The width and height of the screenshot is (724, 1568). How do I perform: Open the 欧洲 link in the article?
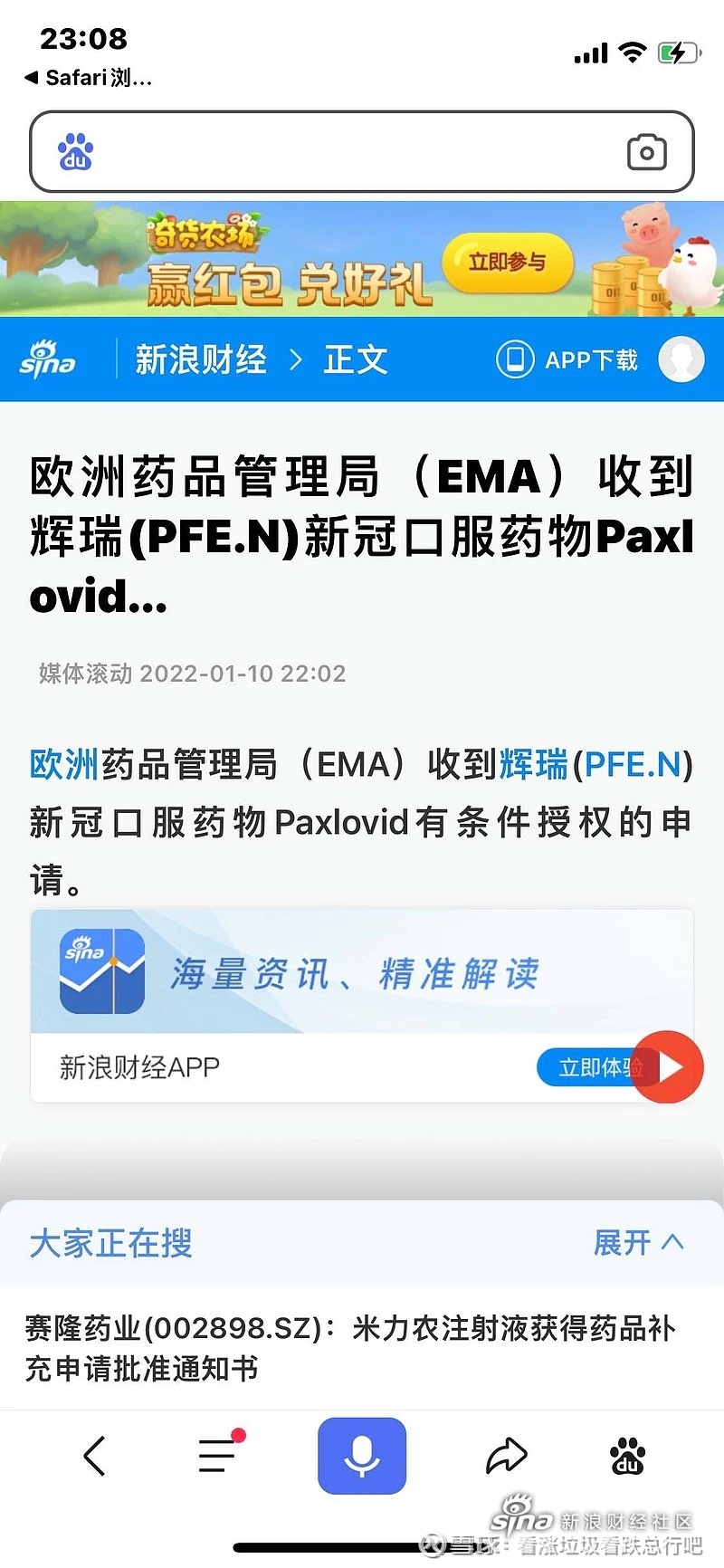tap(64, 764)
